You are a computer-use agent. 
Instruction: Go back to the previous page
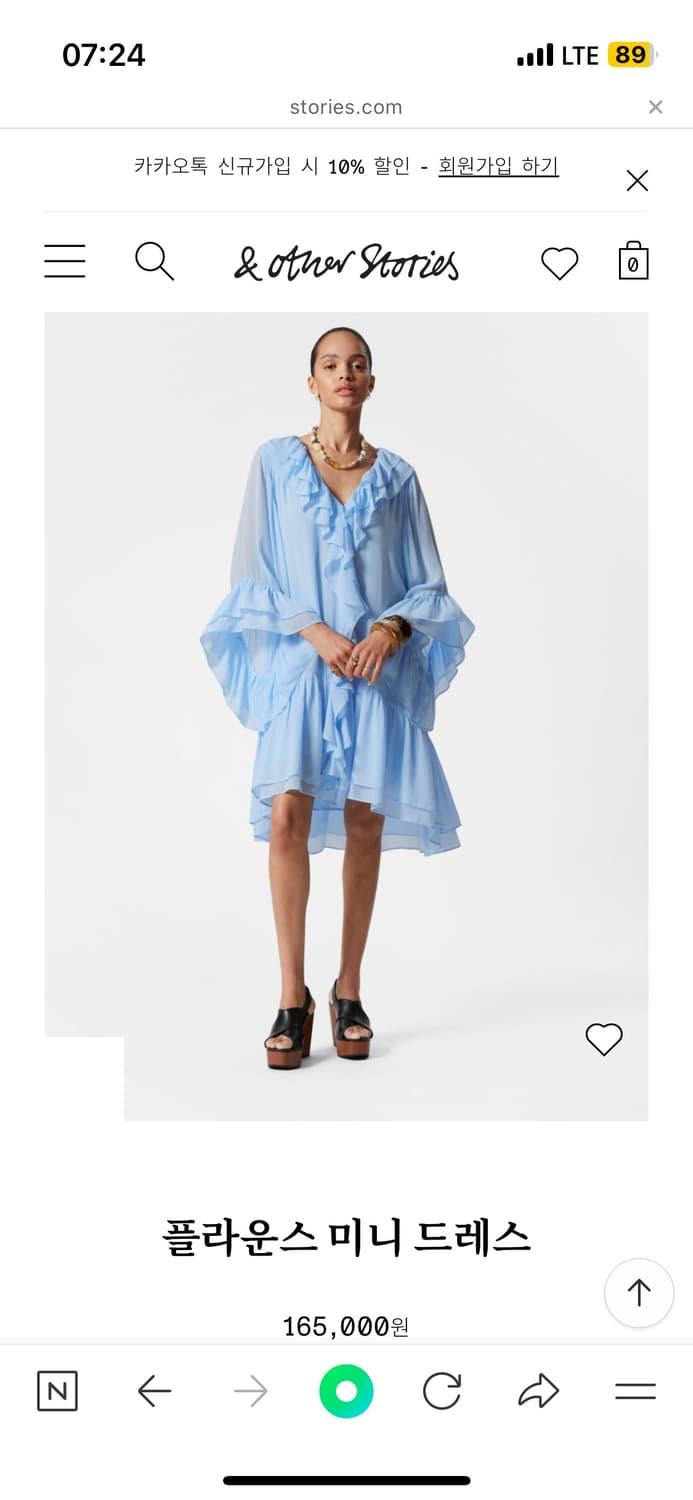click(154, 1391)
